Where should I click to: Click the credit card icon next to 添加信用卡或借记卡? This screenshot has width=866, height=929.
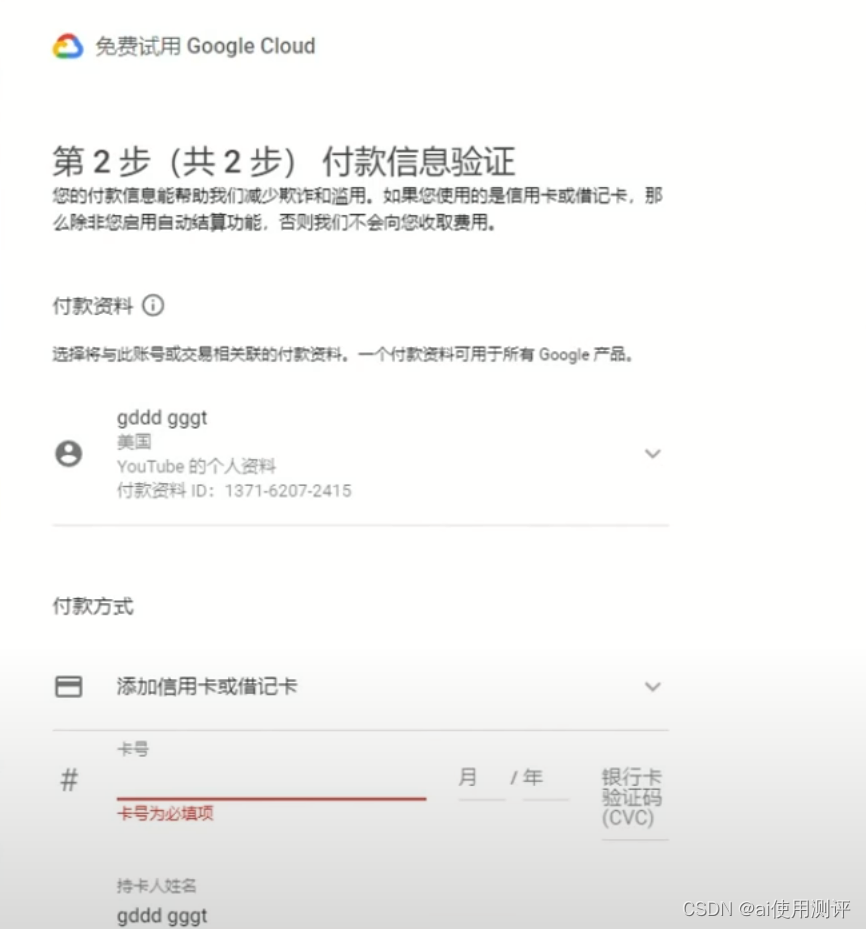pyautogui.click(x=68, y=686)
